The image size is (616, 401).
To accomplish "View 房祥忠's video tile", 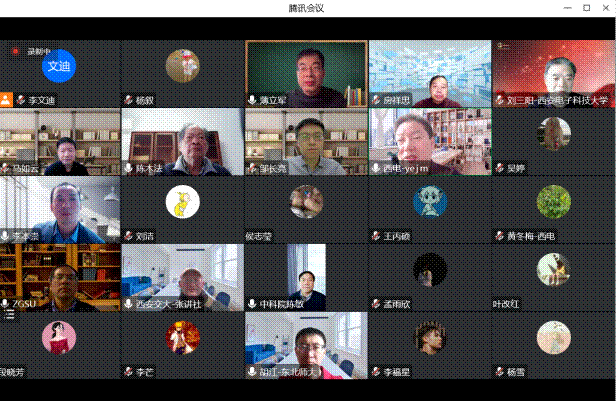I will (x=428, y=73).
